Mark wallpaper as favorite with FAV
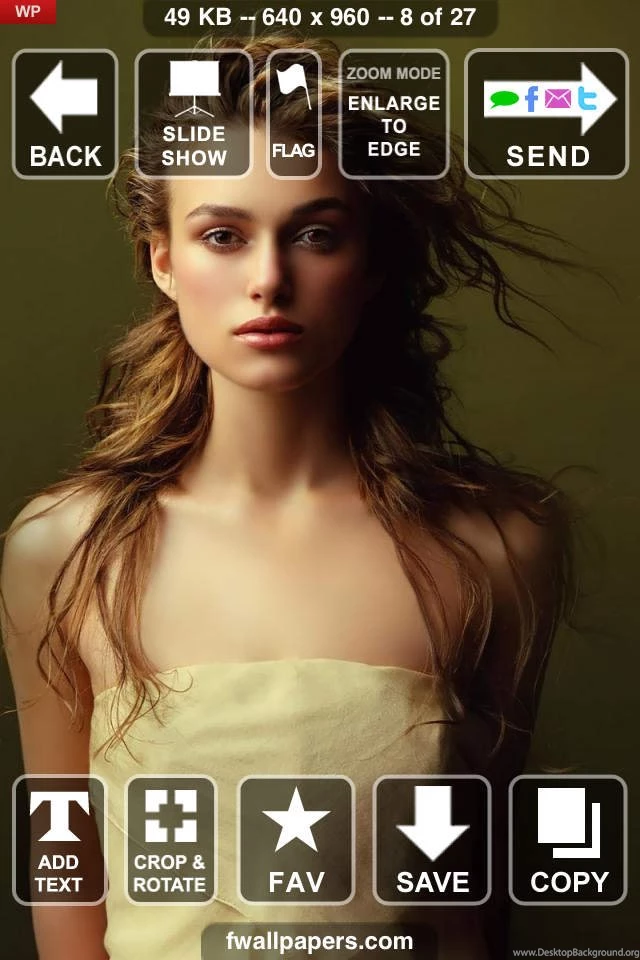 click(x=296, y=840)
